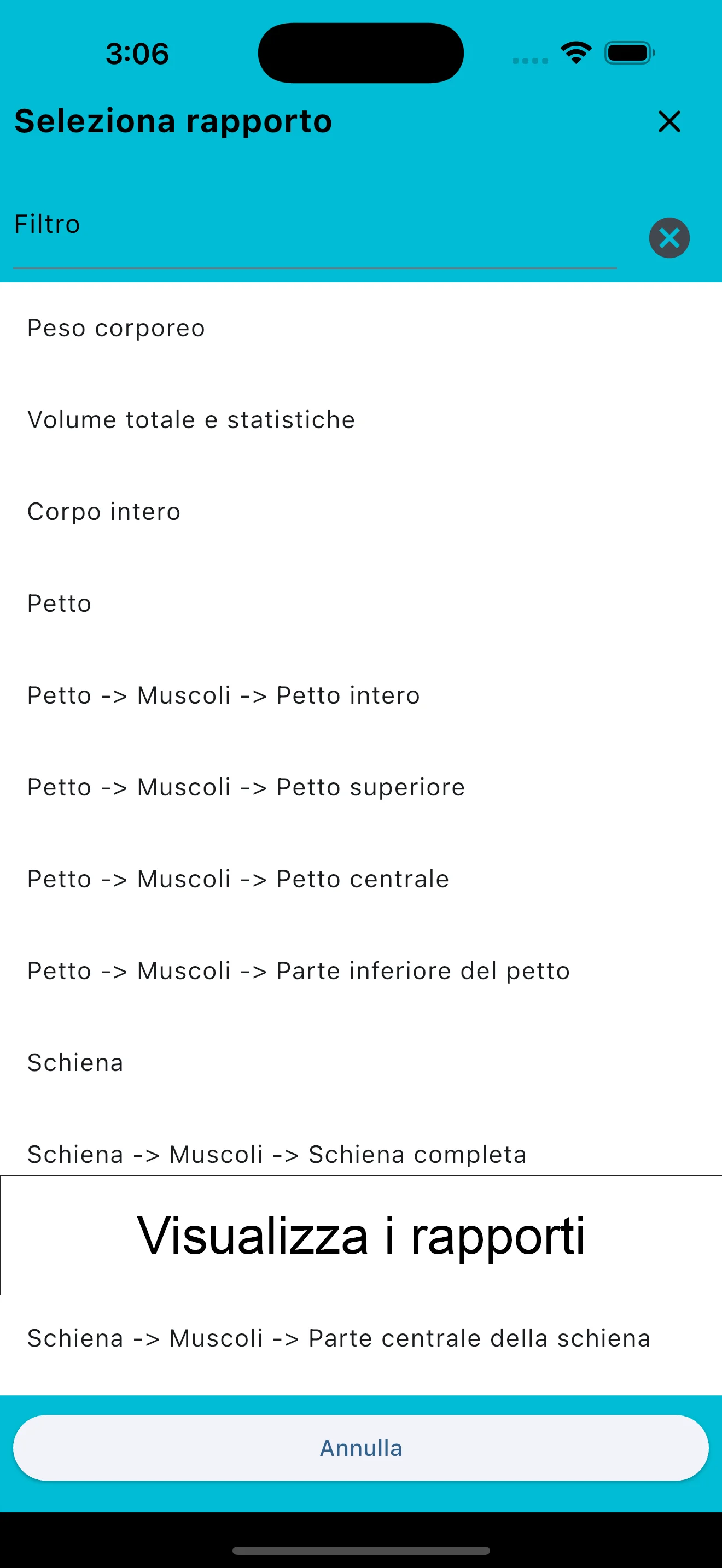722x1568 pixels.
Task: Select Parte inferiore del petto report
Action: (298, 971)
